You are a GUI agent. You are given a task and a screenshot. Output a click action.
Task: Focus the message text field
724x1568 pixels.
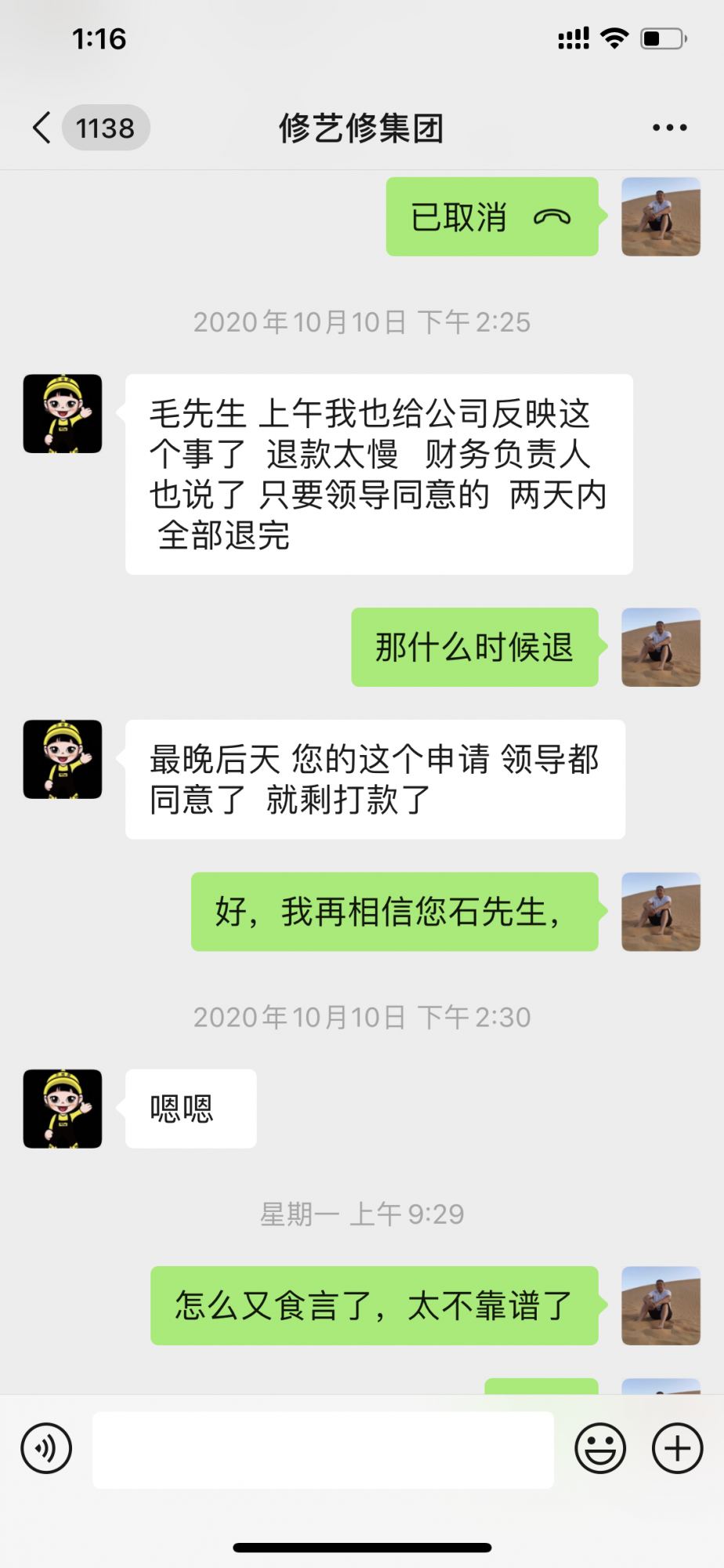[323, 1450]
